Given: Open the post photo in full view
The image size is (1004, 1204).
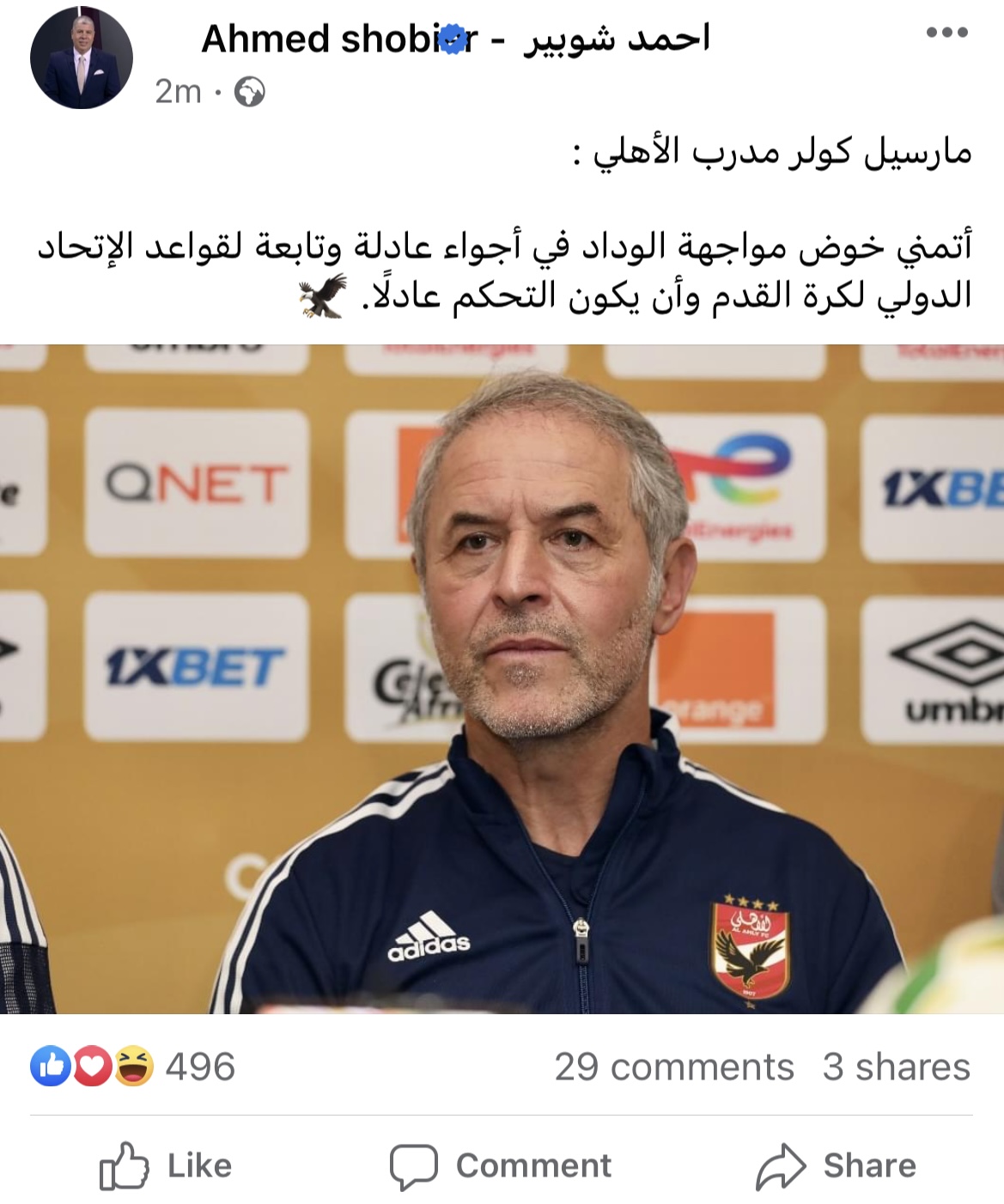Looking at the screenshot, I should coord(502,678).
